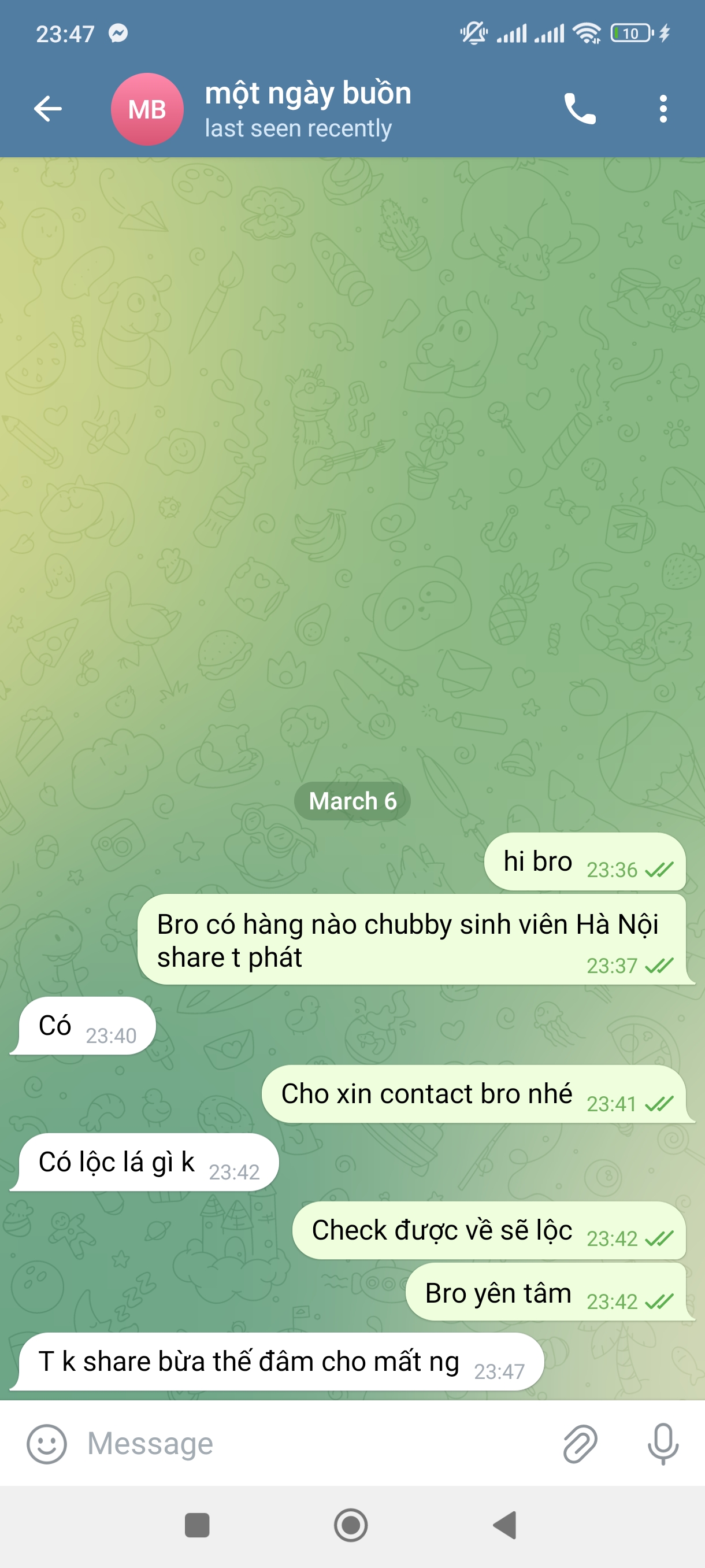705x1568 pixels.
Task: Open the MB profile avatar
Action: pos(147,109)
